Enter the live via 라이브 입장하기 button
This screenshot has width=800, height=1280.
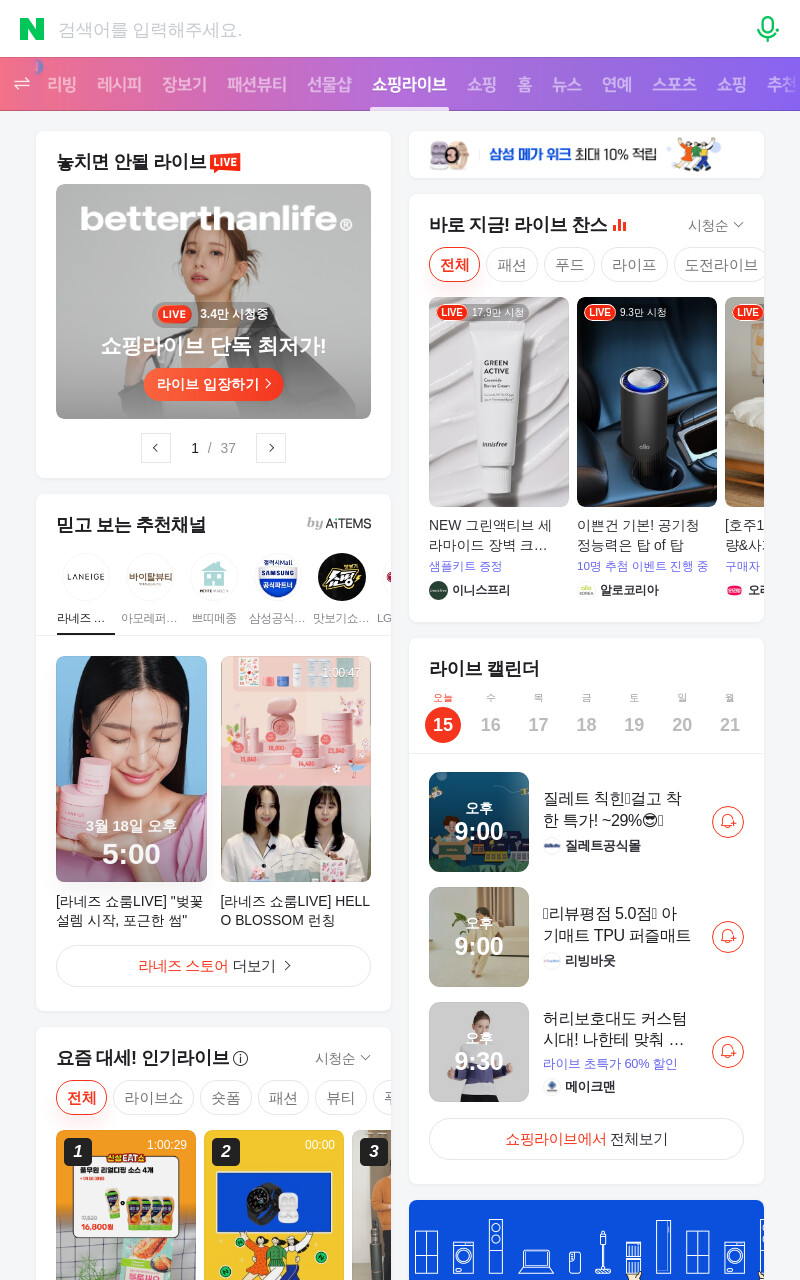coord(214,384)
